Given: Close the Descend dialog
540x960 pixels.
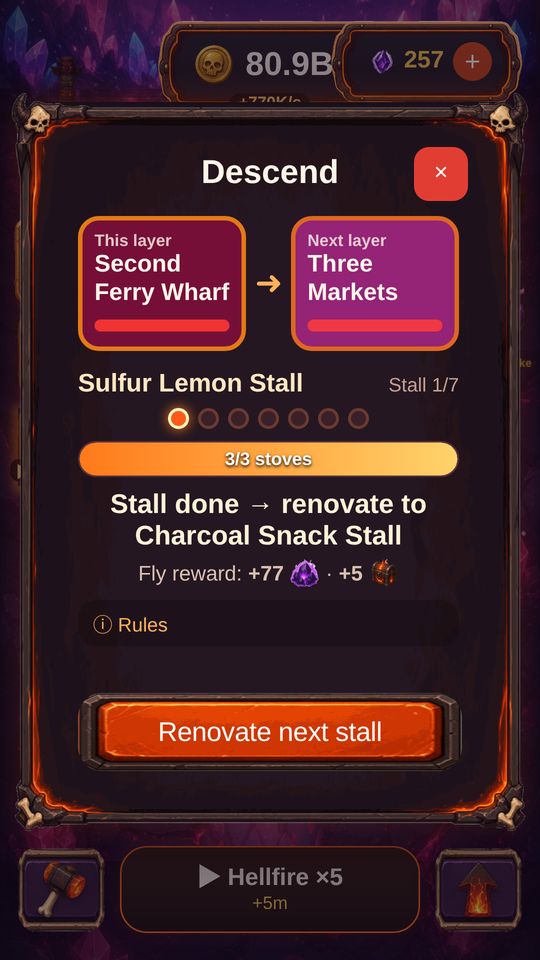Looking at the screenshot, I should coord(441,173).
